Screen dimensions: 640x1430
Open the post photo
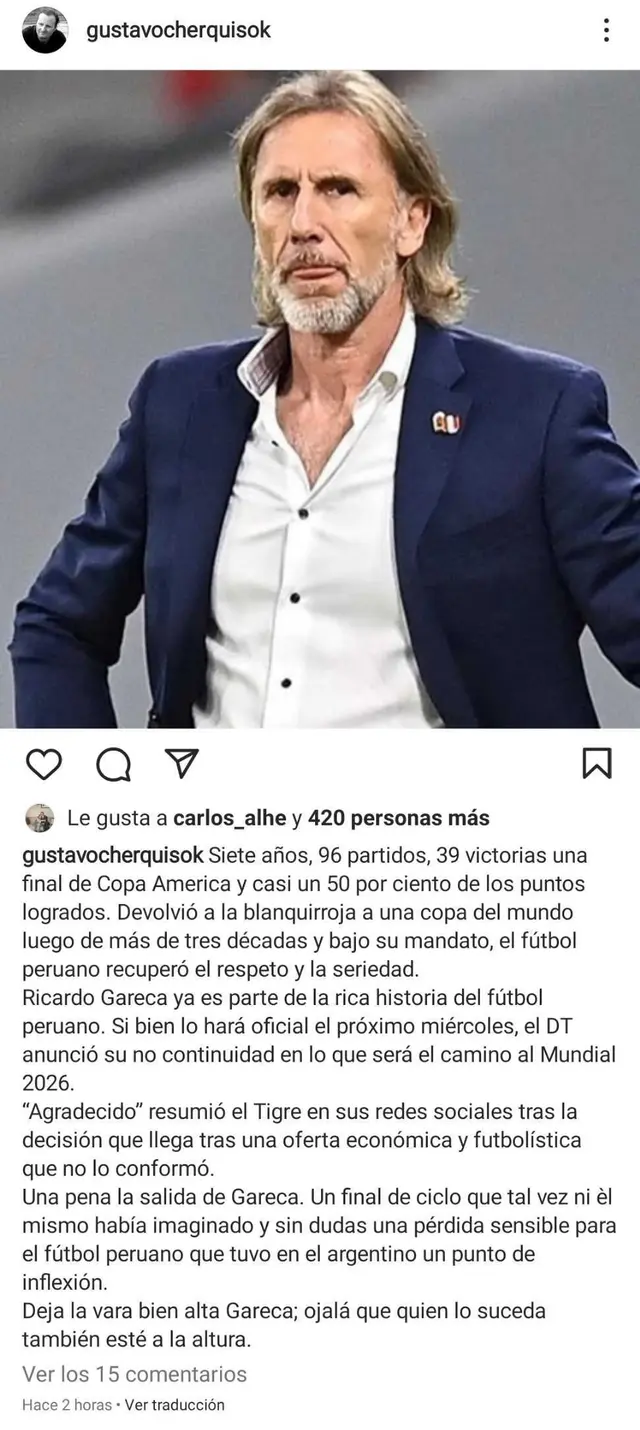320,400
